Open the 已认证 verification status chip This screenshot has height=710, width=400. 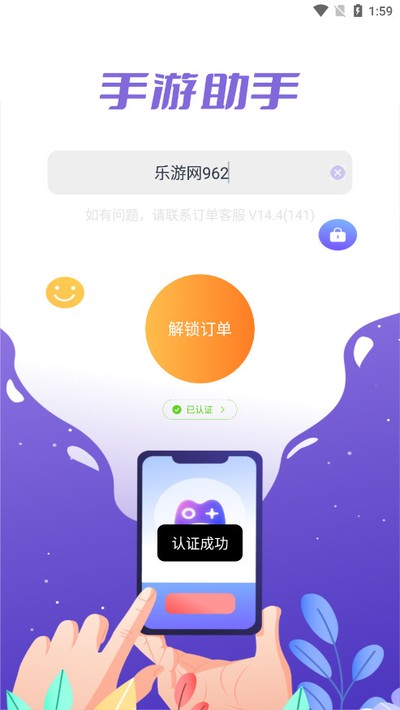click(200, 410)
